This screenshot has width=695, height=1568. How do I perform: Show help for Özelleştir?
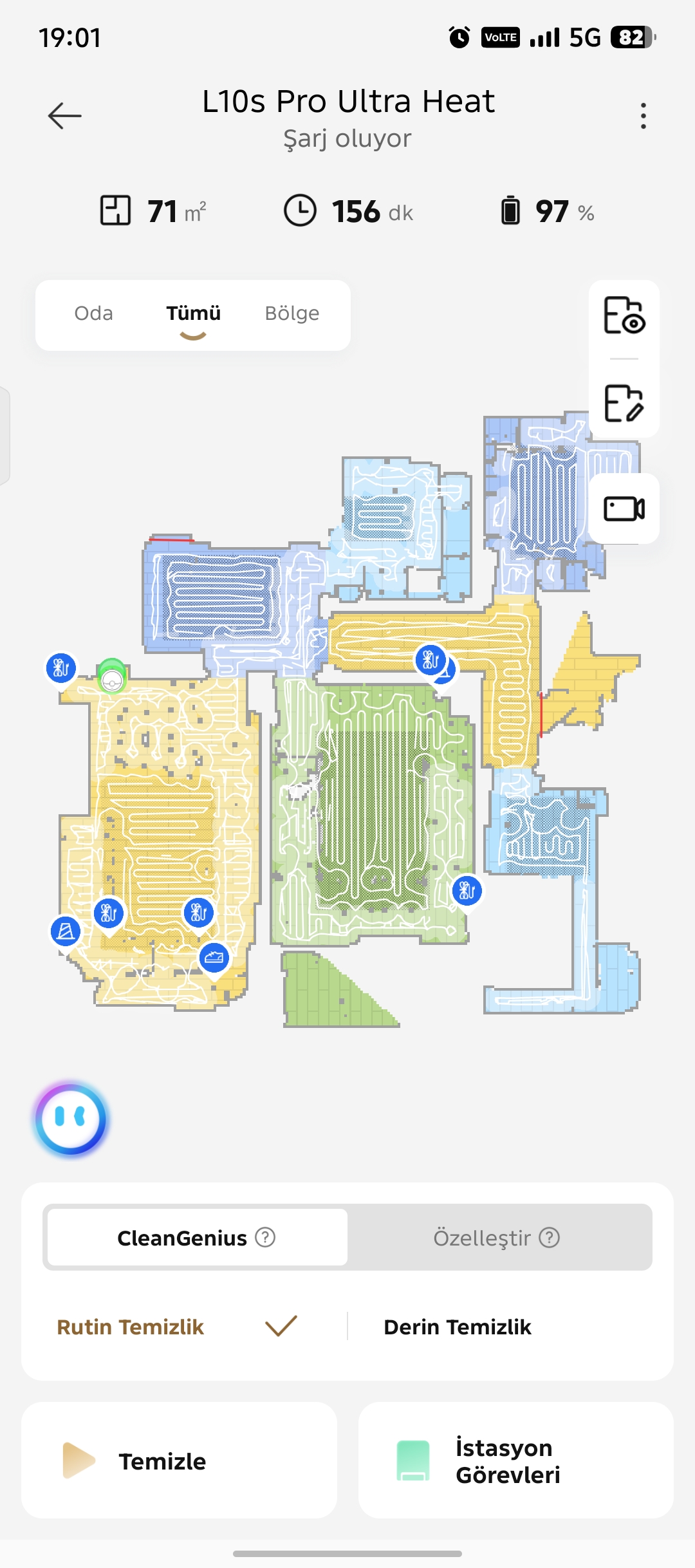tap(549, 1237)
